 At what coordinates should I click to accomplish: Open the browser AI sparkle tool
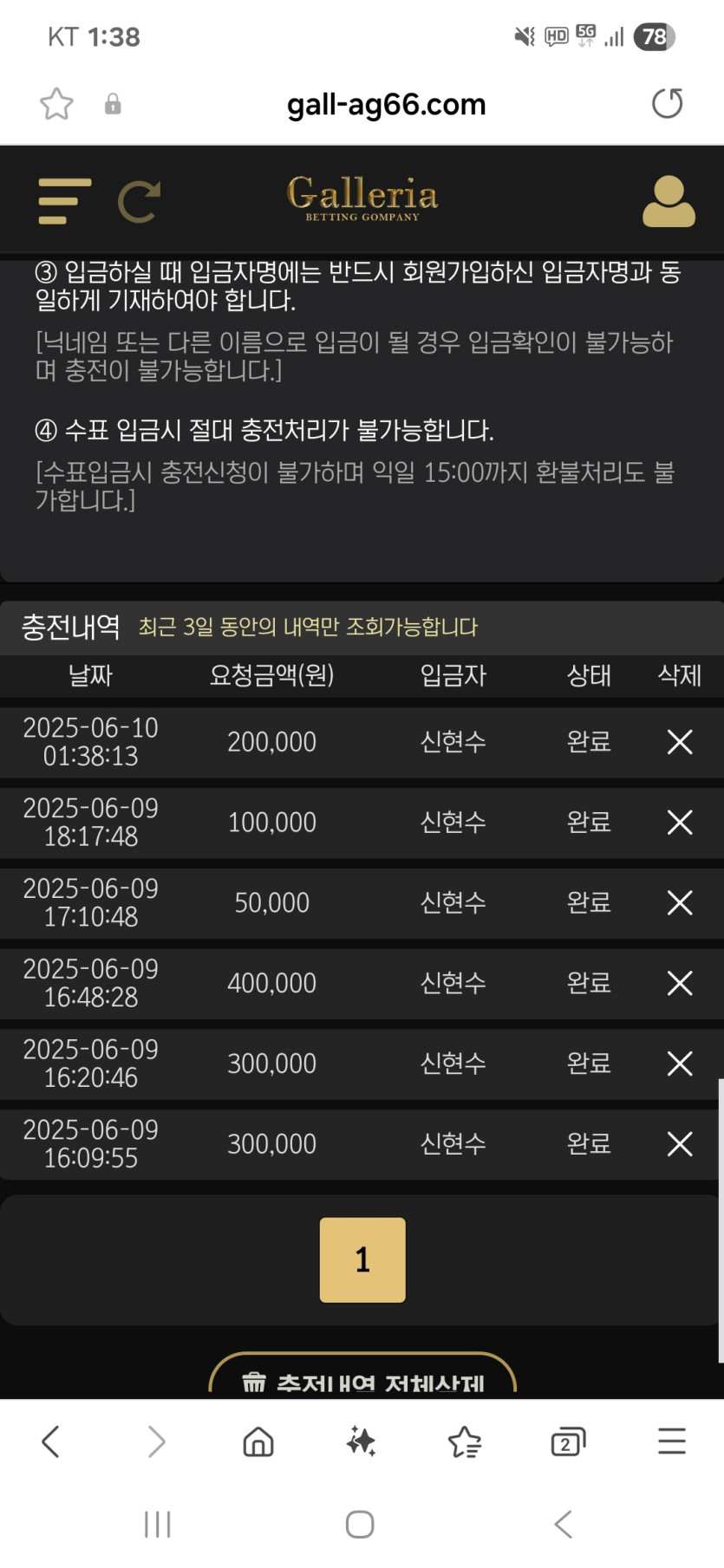361,1442
